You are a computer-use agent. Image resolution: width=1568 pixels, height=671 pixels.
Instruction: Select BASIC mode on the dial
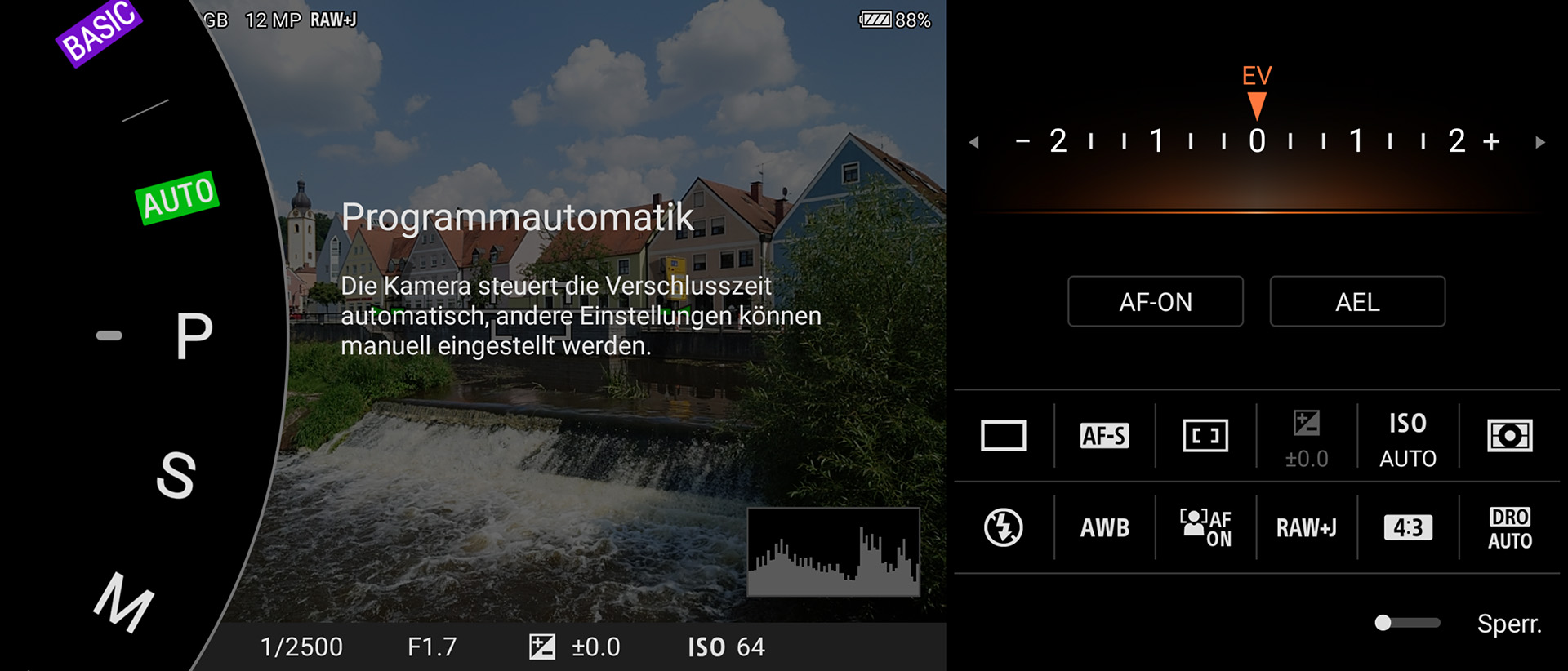pyautogui.click(x=99, y=33)
